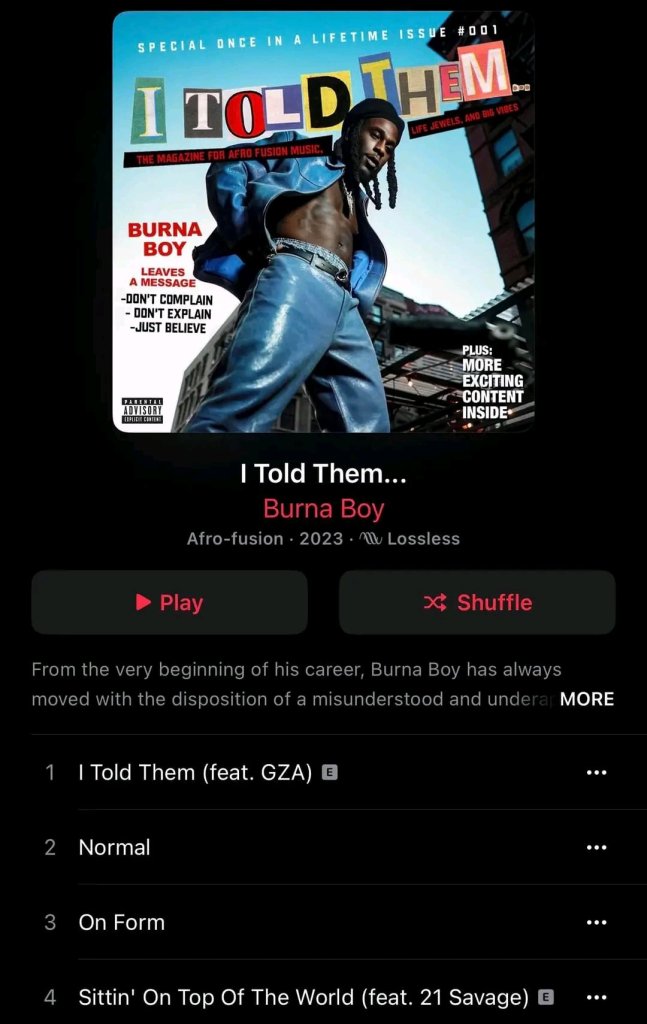
Task: View the album cover artwork
Action: pyautogui.click(x=323, y=222)
